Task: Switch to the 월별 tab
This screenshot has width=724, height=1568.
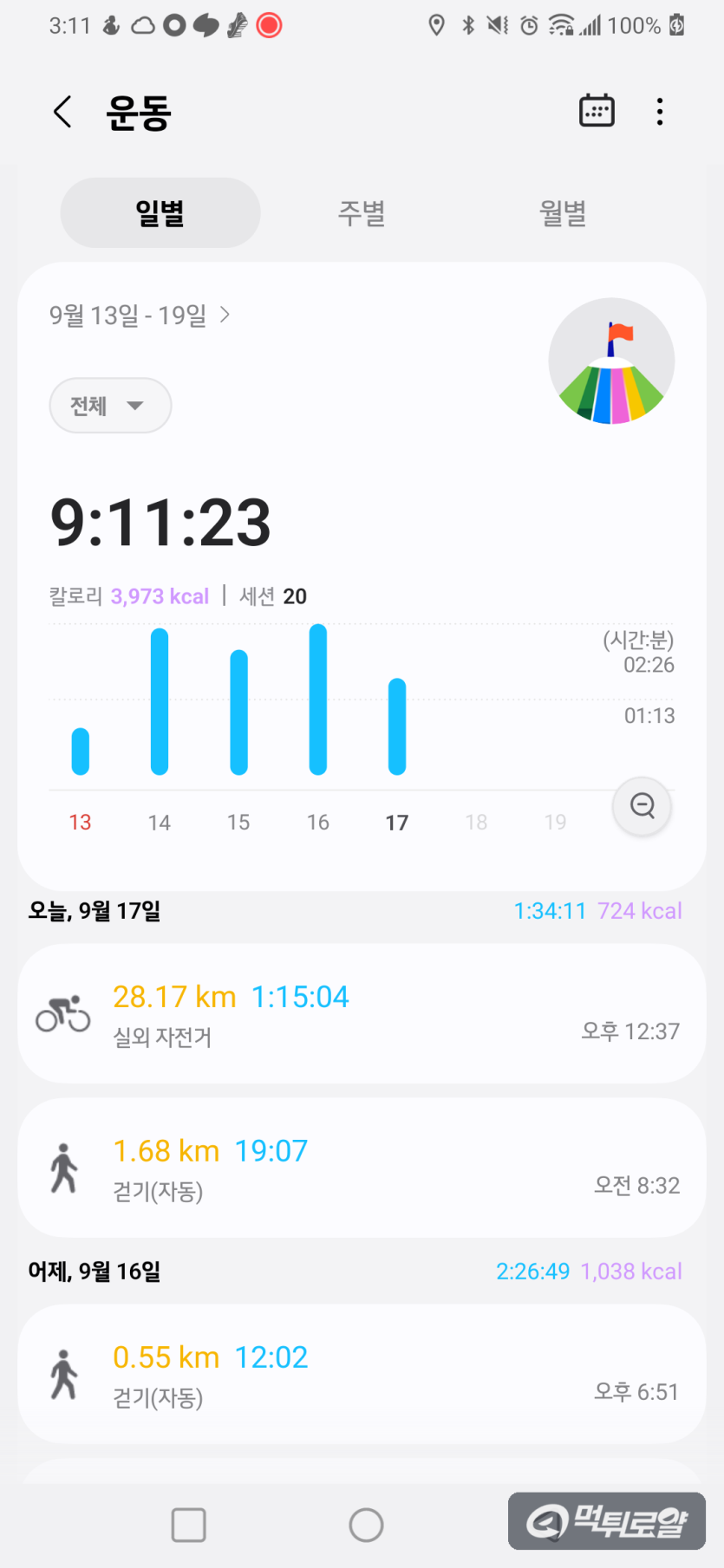Action: pyautogui.click(x=563, y=213)
